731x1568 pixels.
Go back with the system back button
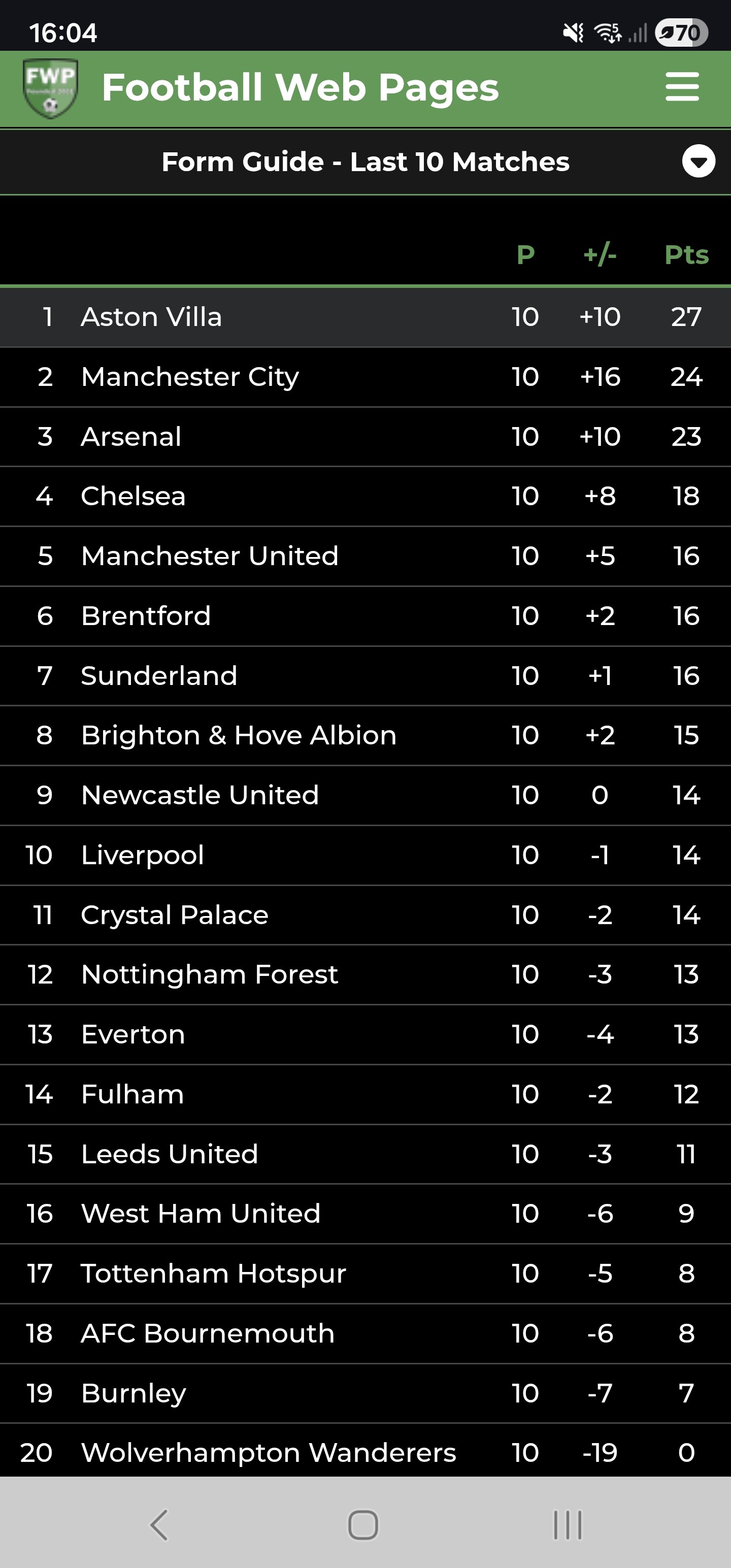[159, 1525]
